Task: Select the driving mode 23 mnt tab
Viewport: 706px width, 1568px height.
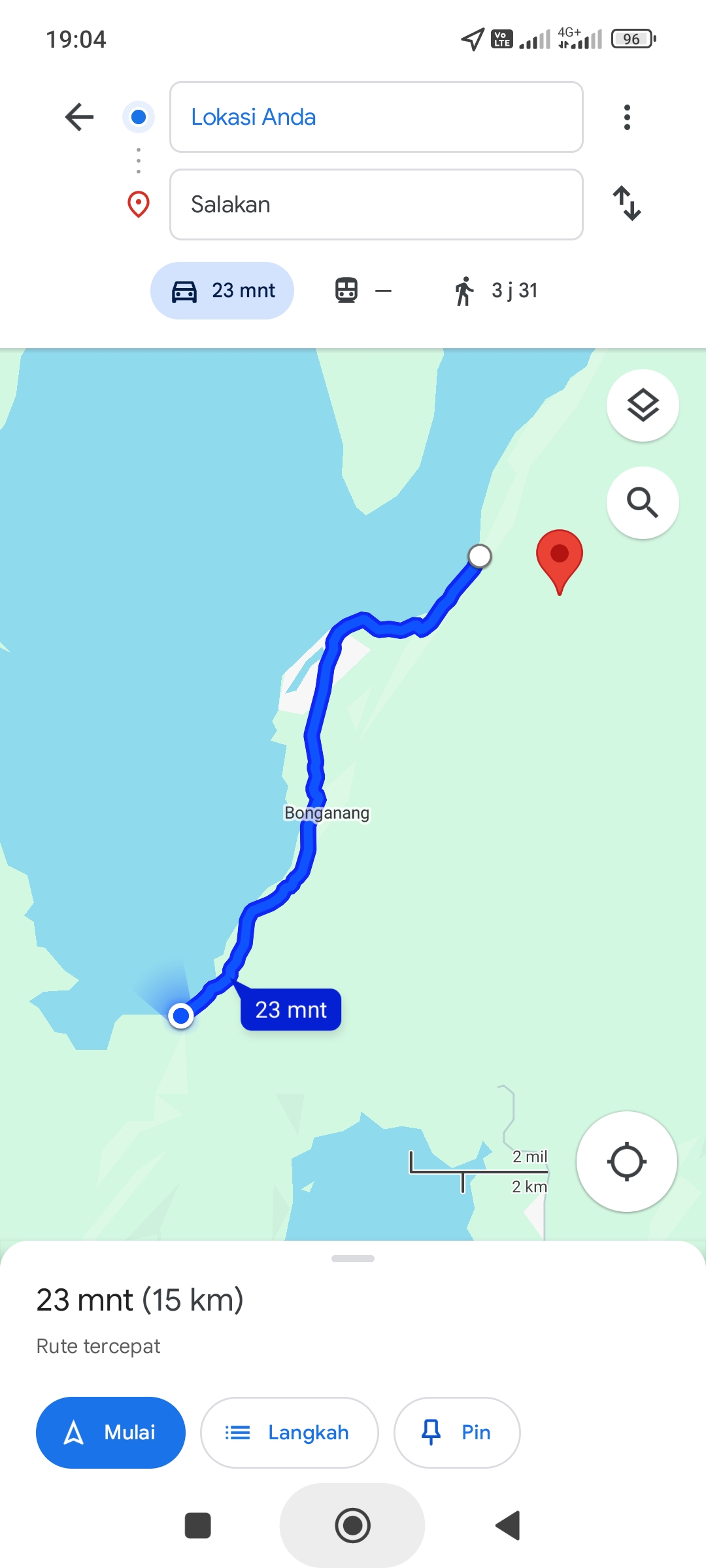Action: [222, 291]
